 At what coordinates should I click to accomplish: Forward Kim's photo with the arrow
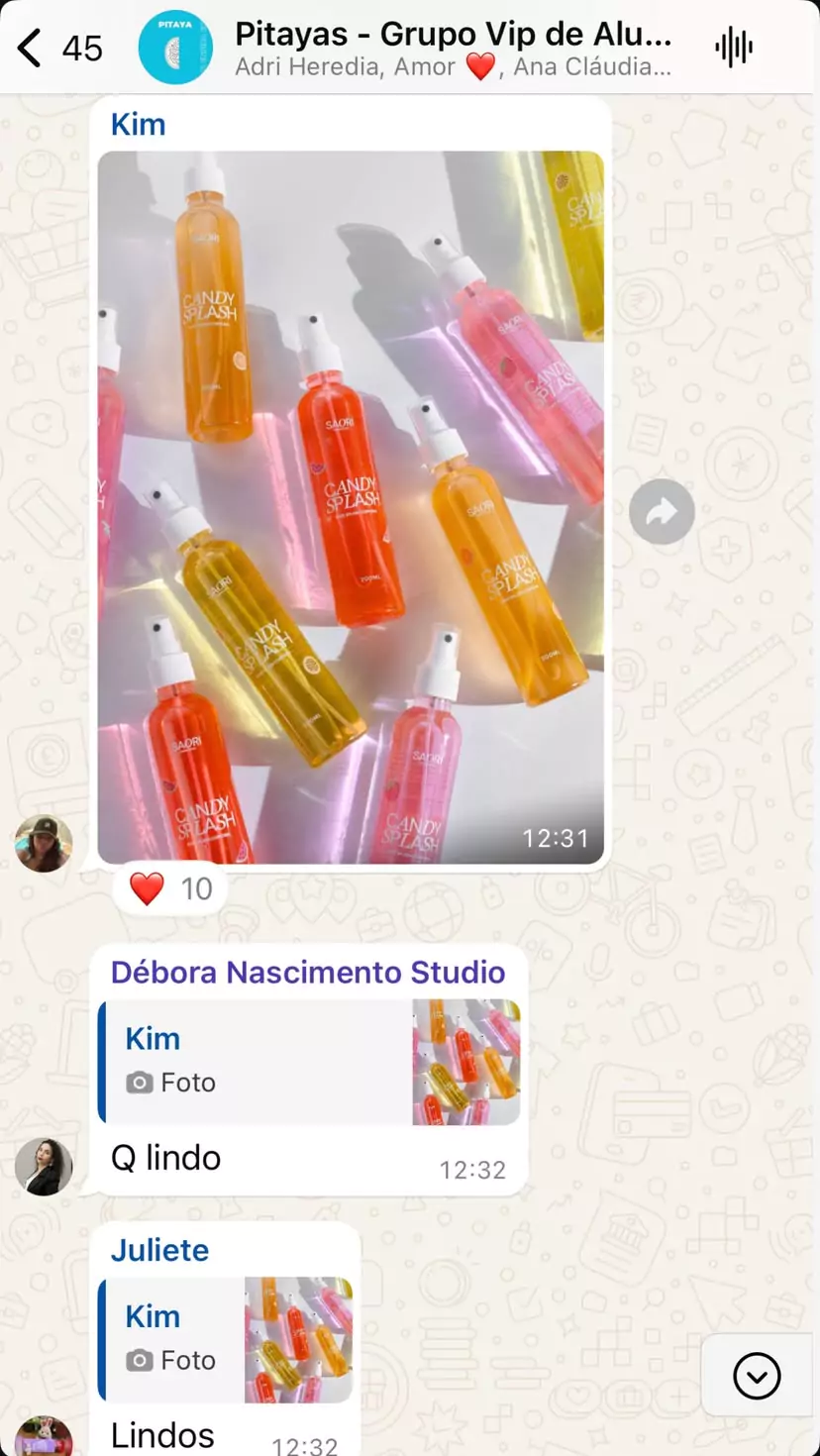tap(662, 511)
